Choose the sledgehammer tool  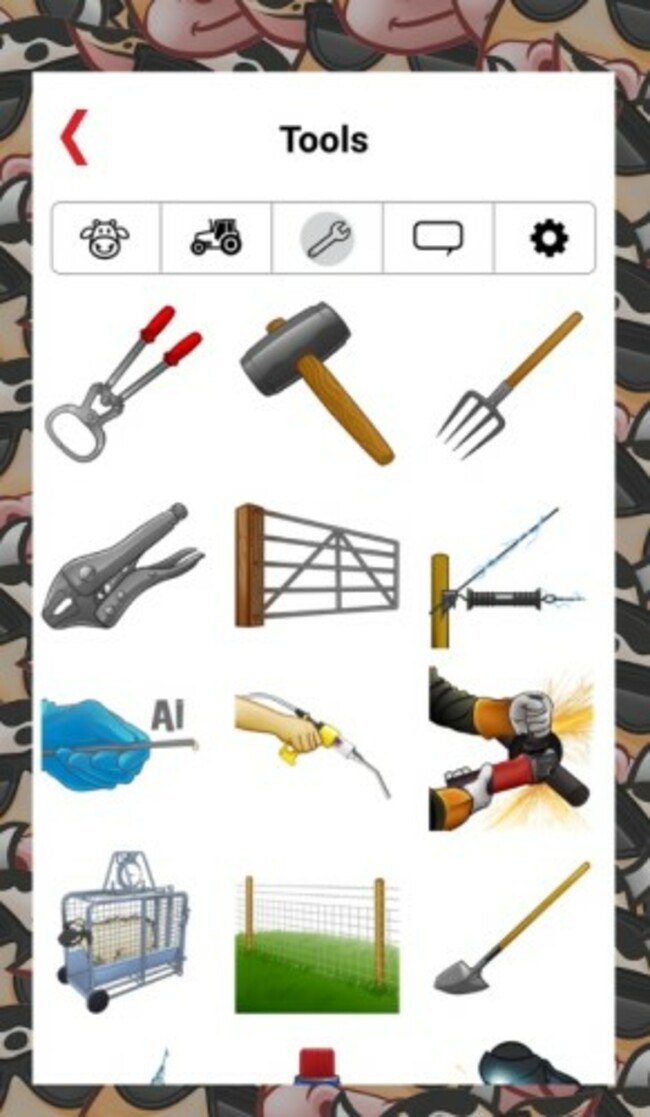(x=318, y=386)
